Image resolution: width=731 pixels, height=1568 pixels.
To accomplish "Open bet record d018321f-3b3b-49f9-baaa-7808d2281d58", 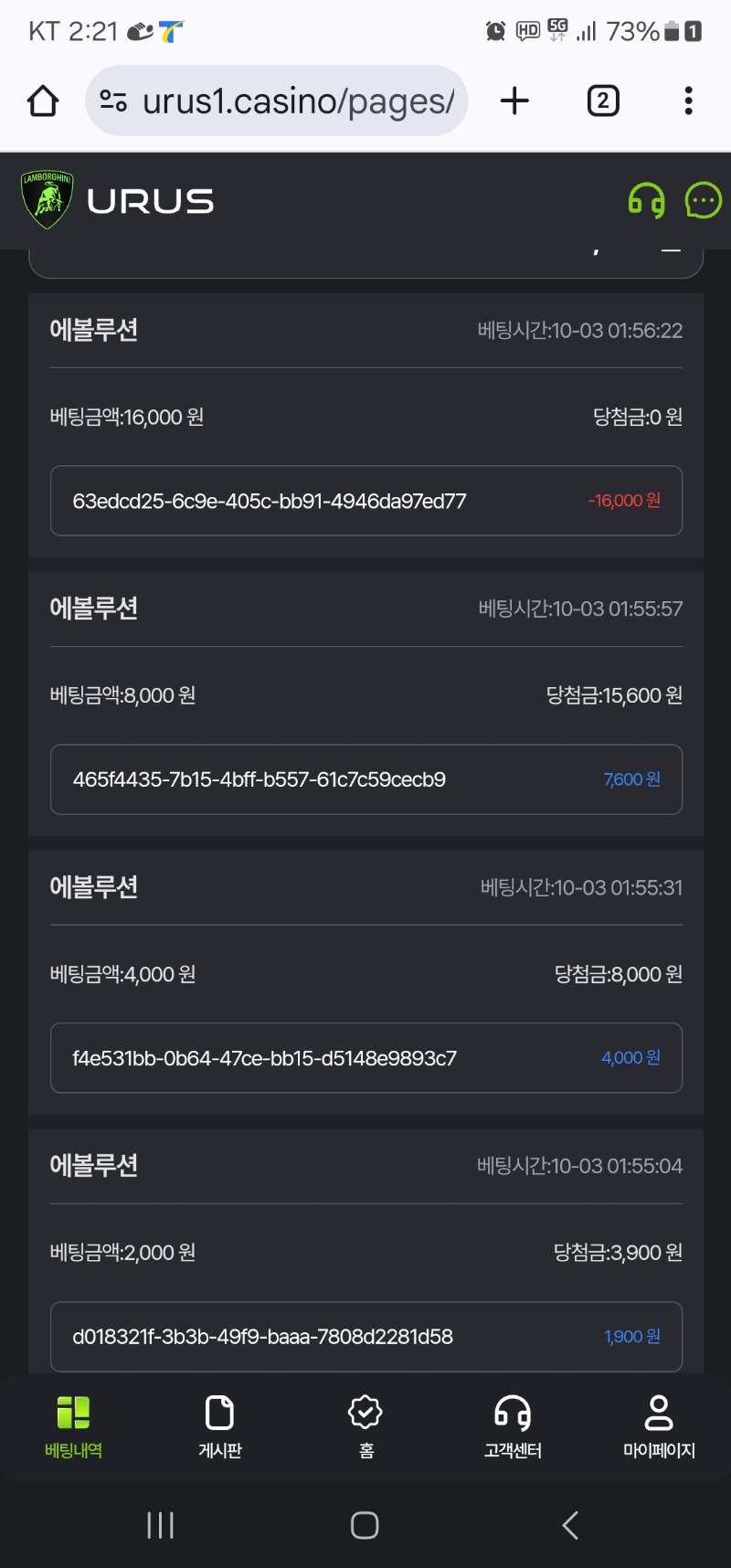I will [x=366, y=1336].
